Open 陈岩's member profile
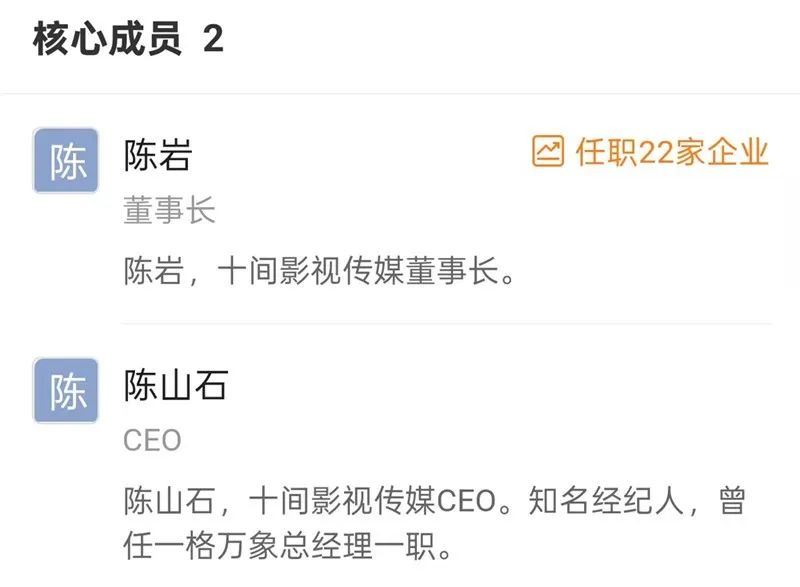The height and width of the screenshot is (587, 800). coord(158,156)
